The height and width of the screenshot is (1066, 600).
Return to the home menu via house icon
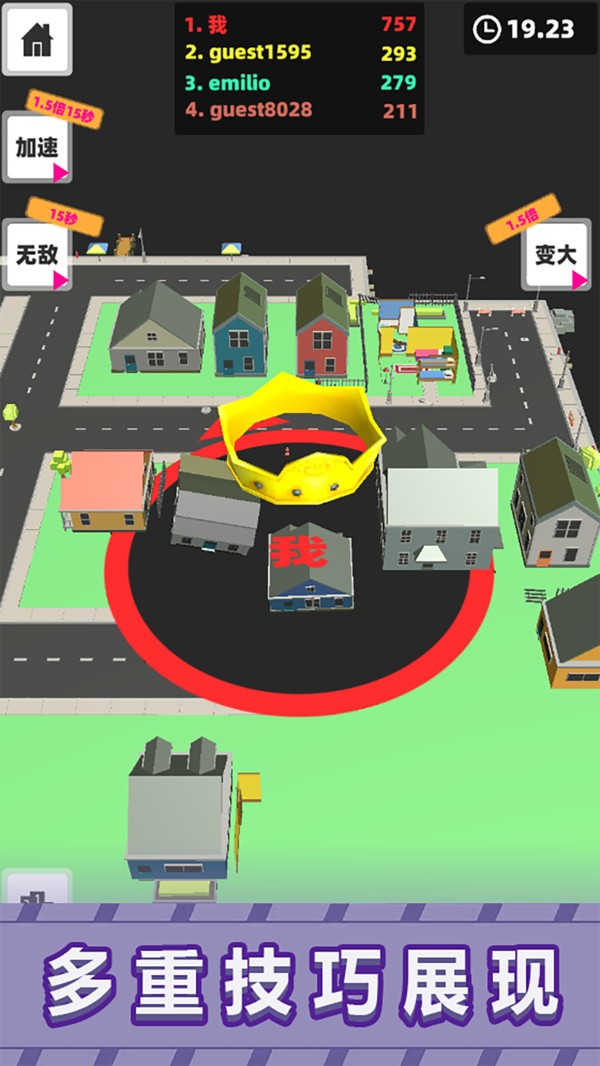tap(37, 39)
